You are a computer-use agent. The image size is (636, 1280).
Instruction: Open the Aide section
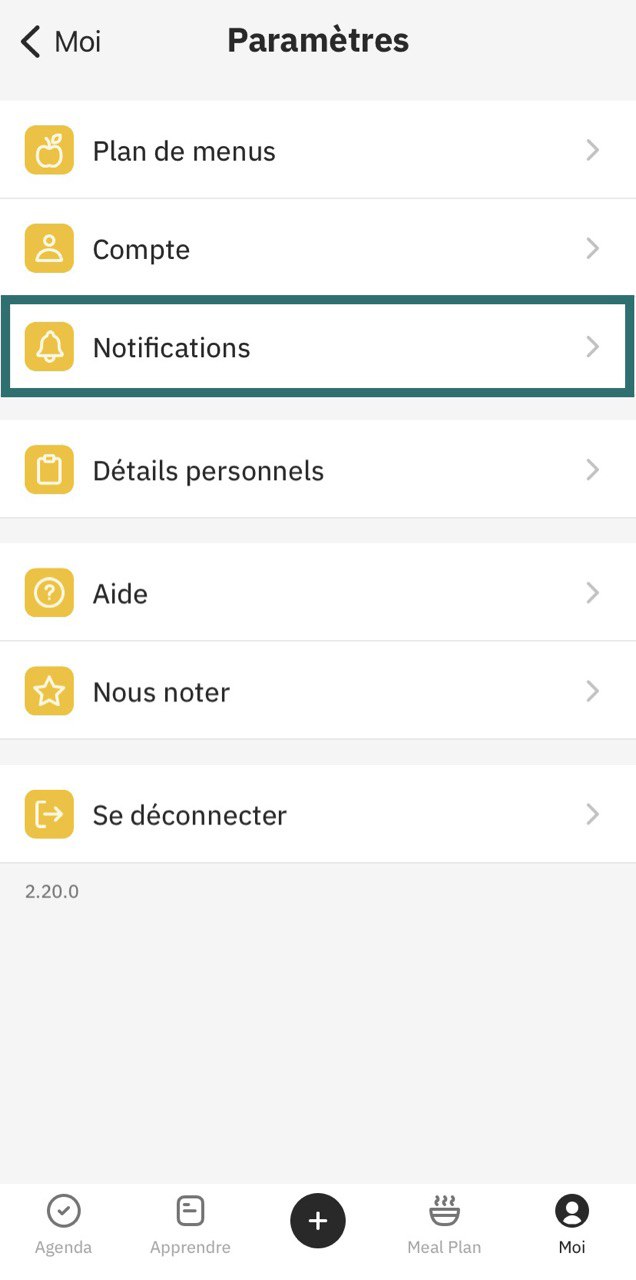[x=318, y=593]
